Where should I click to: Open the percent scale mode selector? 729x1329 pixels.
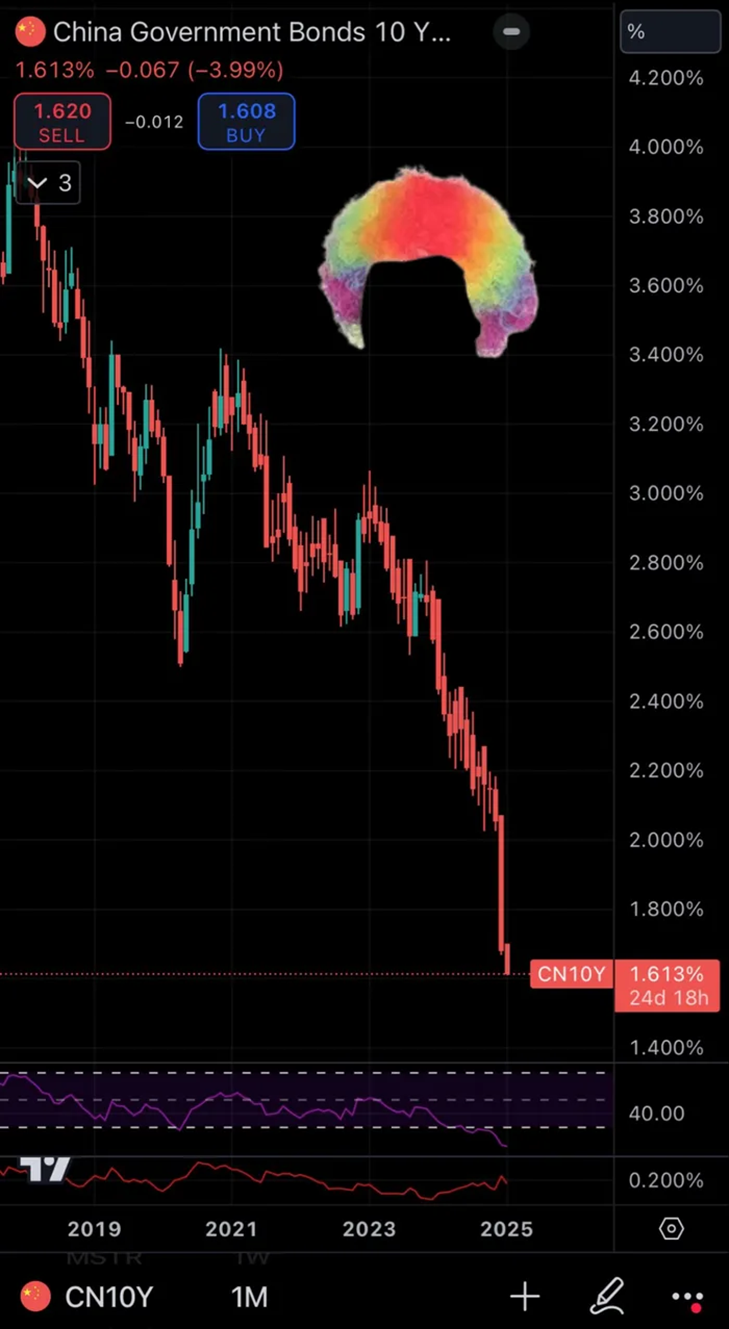click(x=669, y=32)
